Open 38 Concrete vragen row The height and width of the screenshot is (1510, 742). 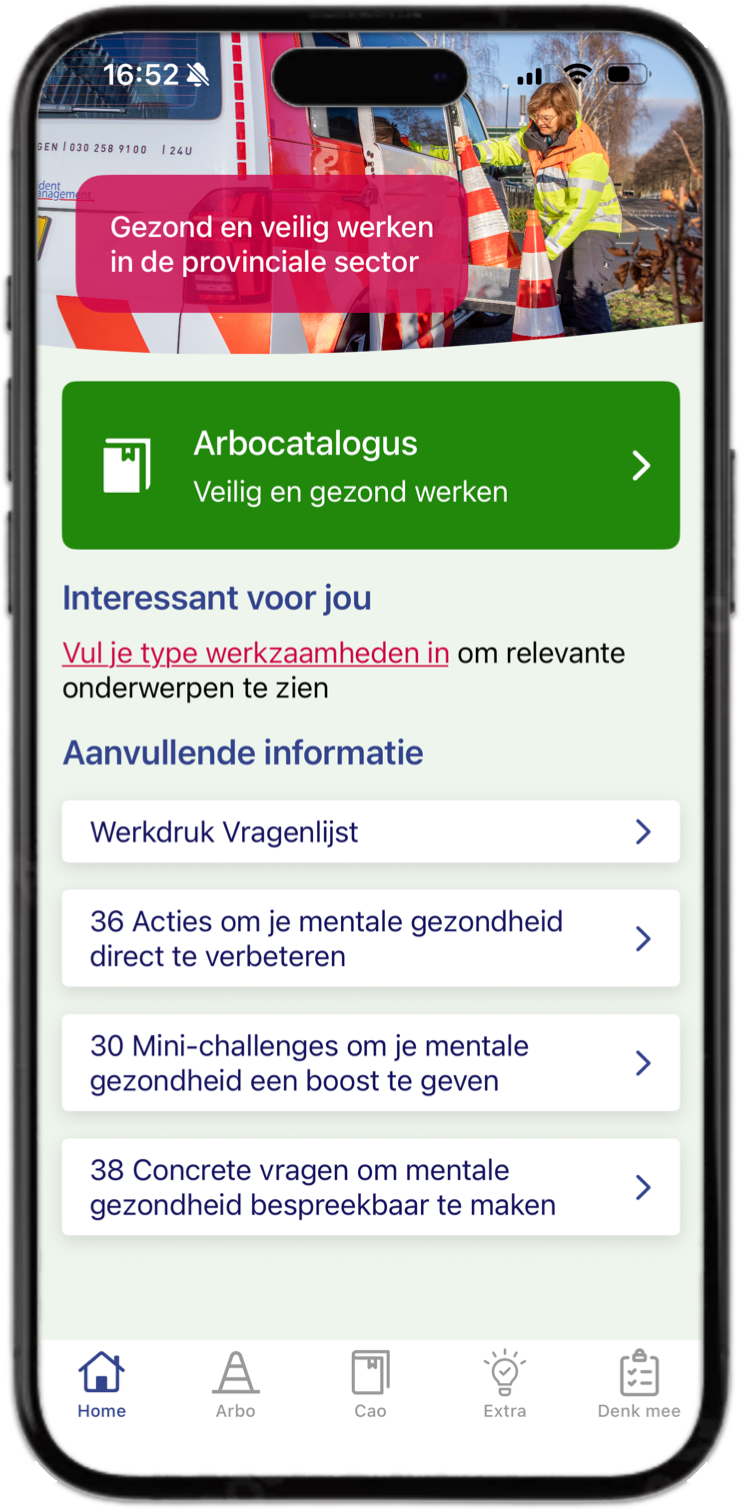click(370, 1187)
